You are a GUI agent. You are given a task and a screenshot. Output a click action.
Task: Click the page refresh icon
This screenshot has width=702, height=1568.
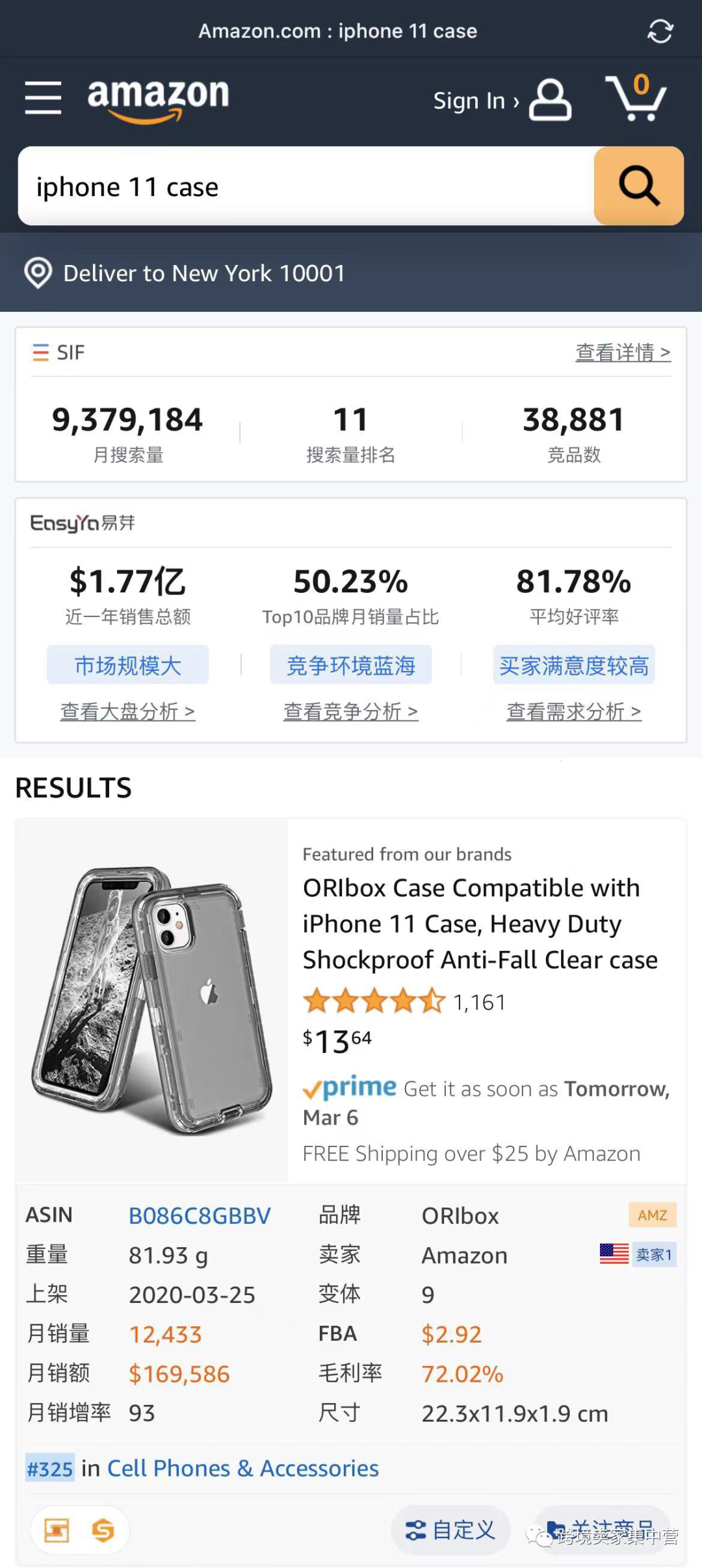pyautogui.click(x=660, y=31)
